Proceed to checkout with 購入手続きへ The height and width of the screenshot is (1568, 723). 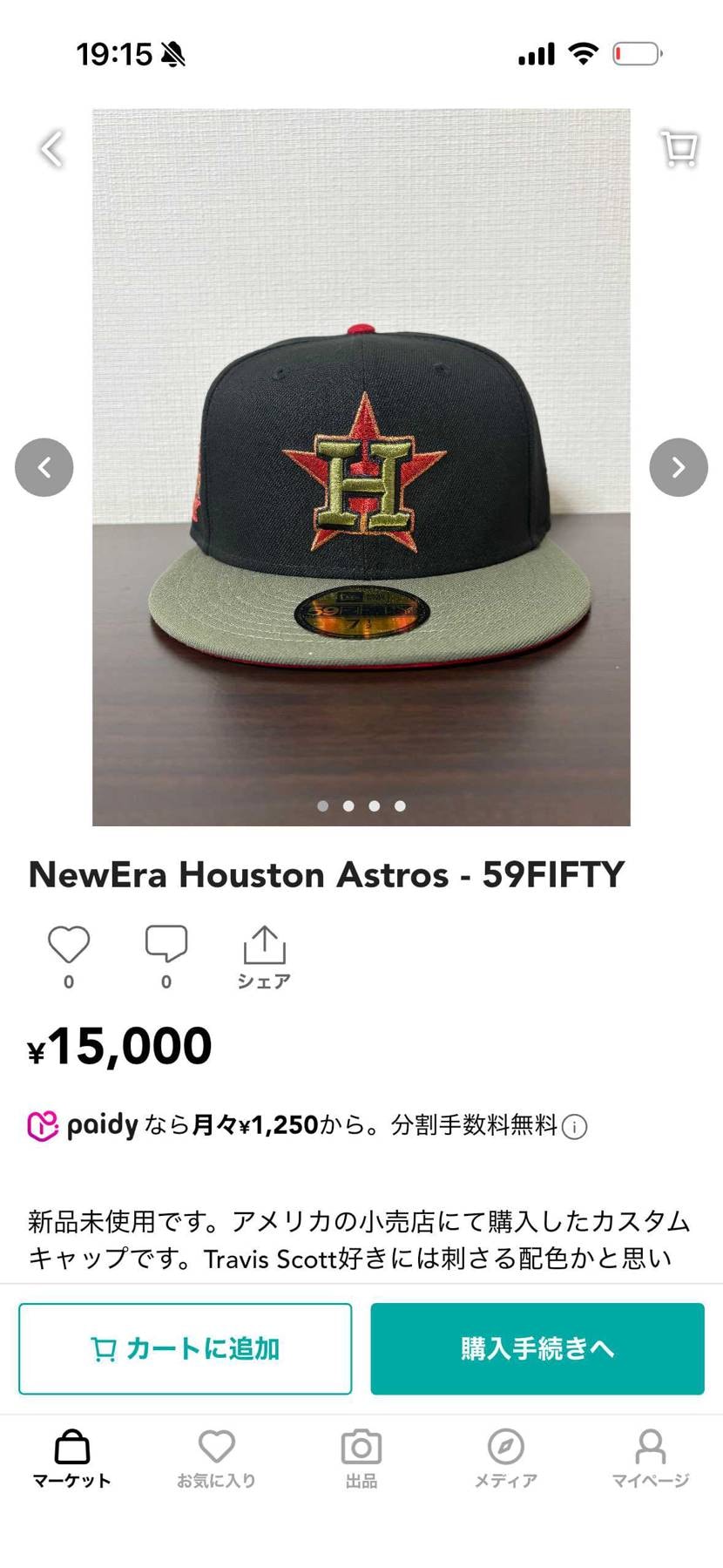click(537, 1347)
